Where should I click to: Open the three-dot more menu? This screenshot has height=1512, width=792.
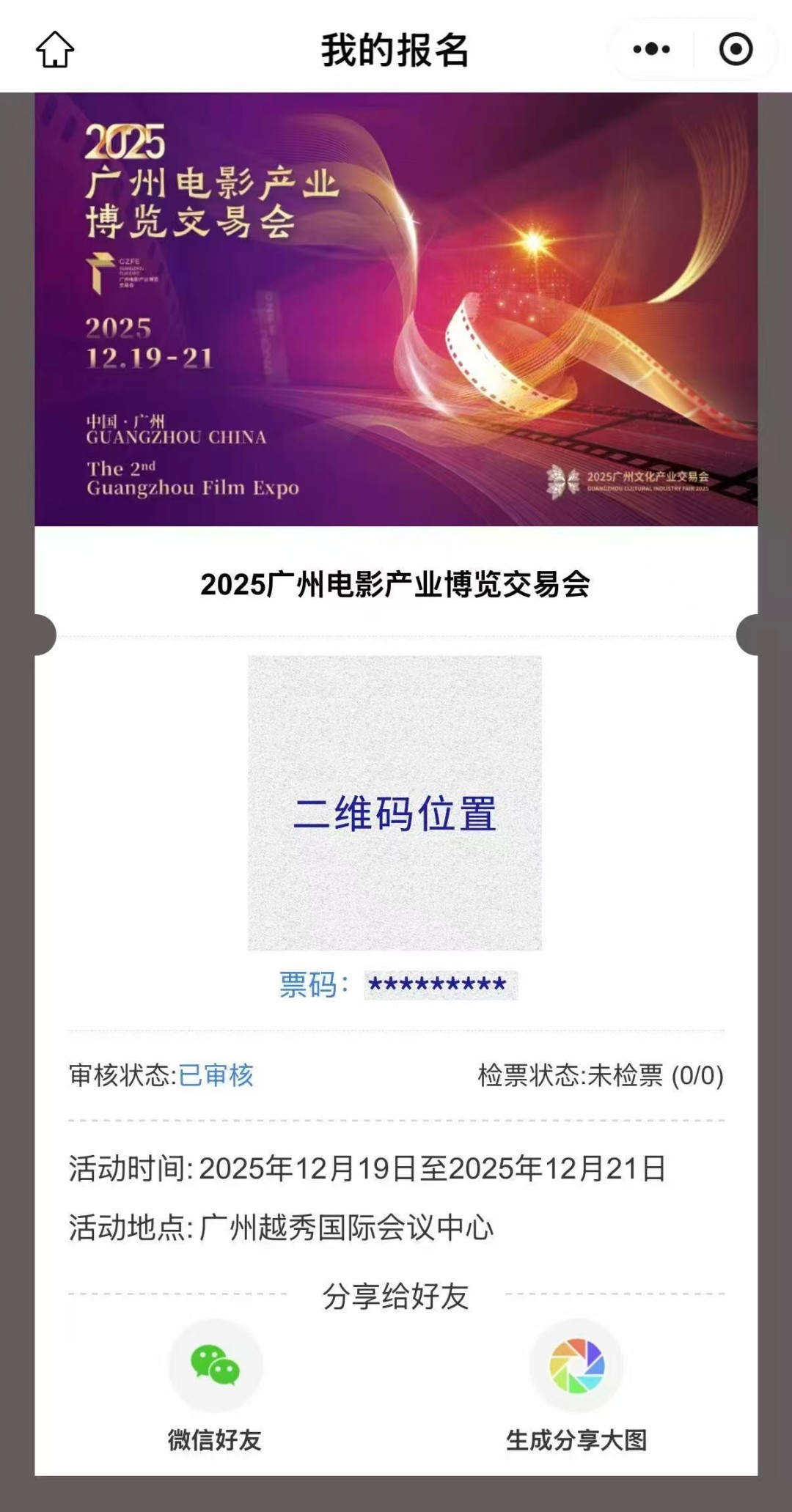click(x=651, y=50)
